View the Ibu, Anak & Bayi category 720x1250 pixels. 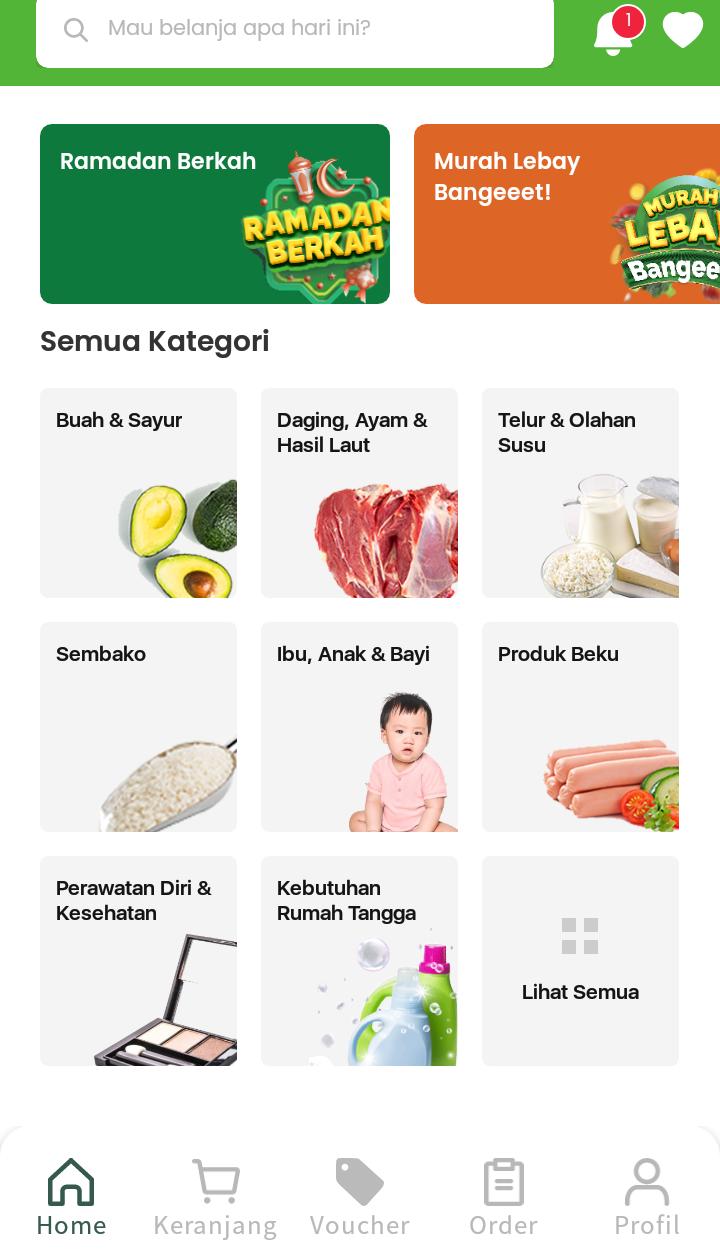359,727
